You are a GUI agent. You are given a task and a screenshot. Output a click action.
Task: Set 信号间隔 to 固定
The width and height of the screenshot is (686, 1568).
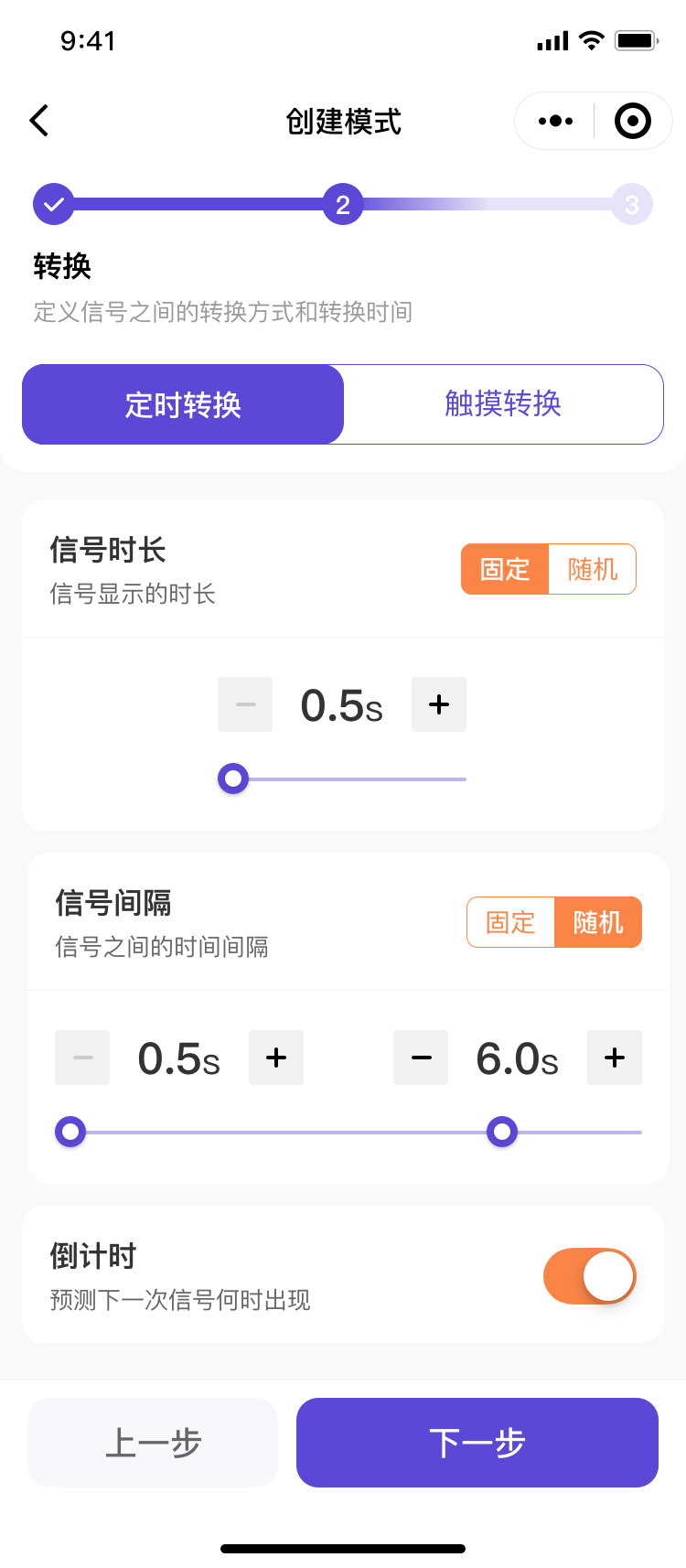[510, 922]
